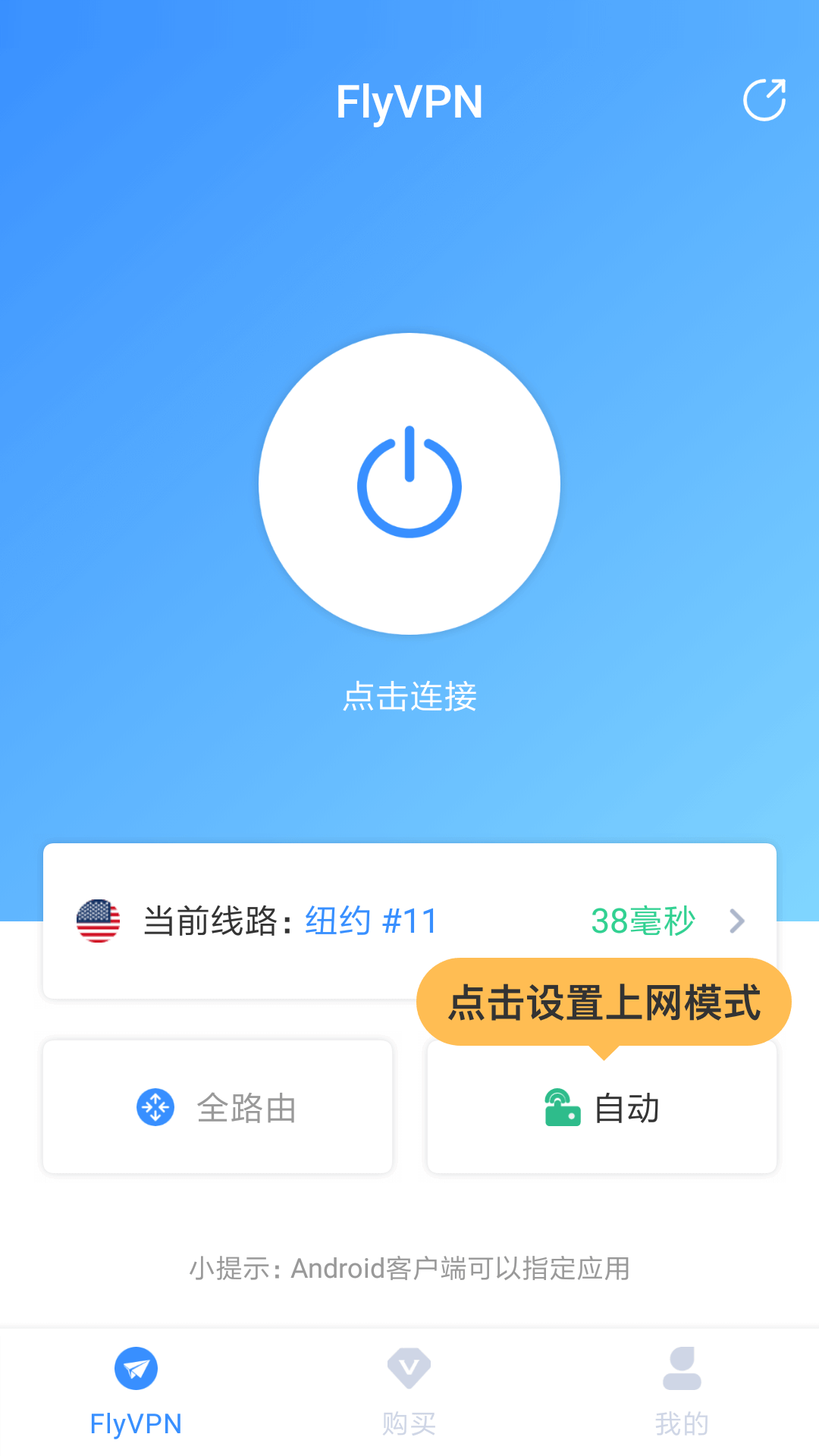Tap the power button to connect VPN
Screen dimensions: 819x1456
409,484
